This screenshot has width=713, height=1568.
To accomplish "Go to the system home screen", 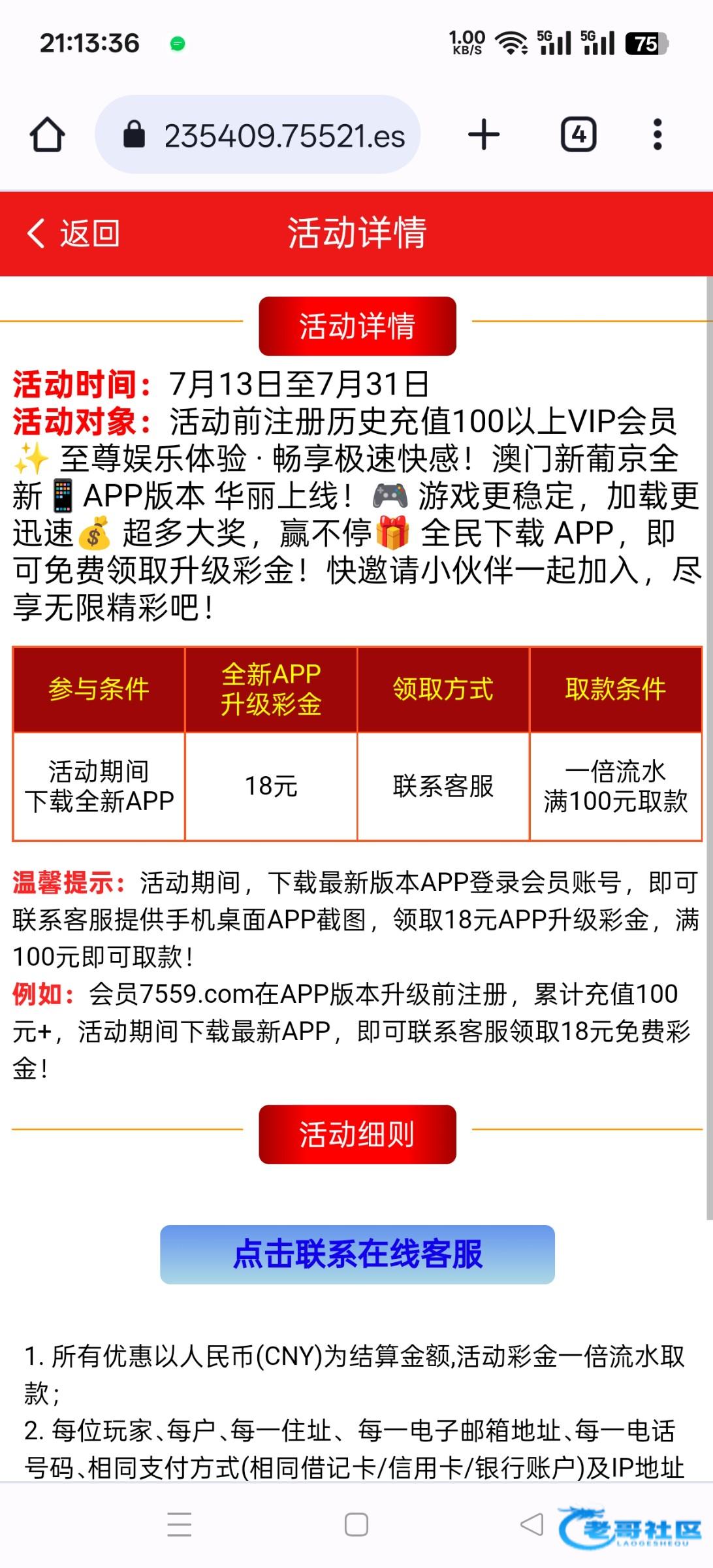I will pos(356,1524).
